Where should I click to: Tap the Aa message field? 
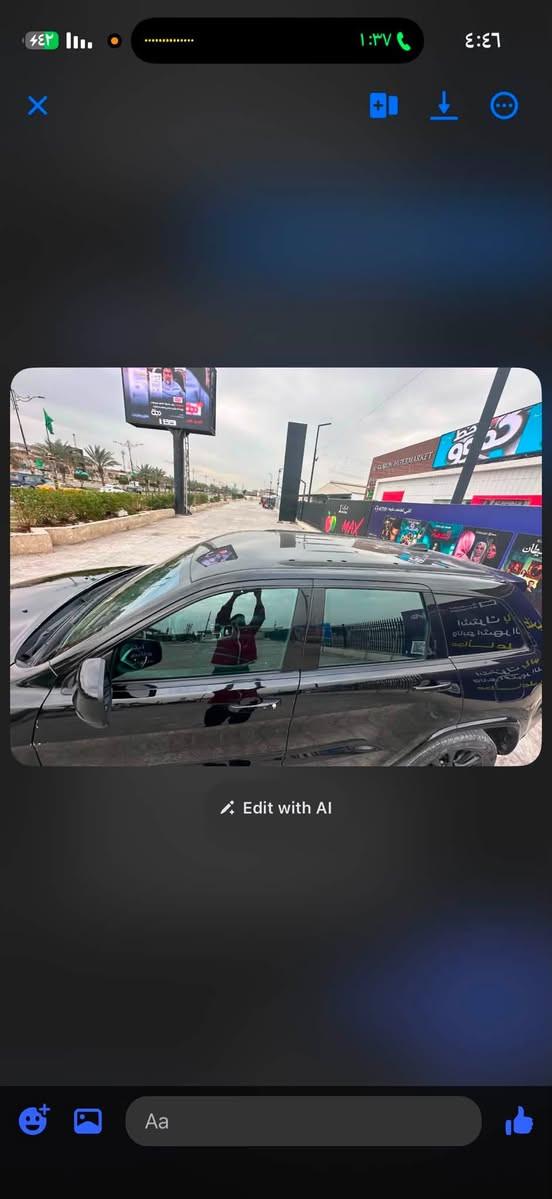tap(304, 1121)
